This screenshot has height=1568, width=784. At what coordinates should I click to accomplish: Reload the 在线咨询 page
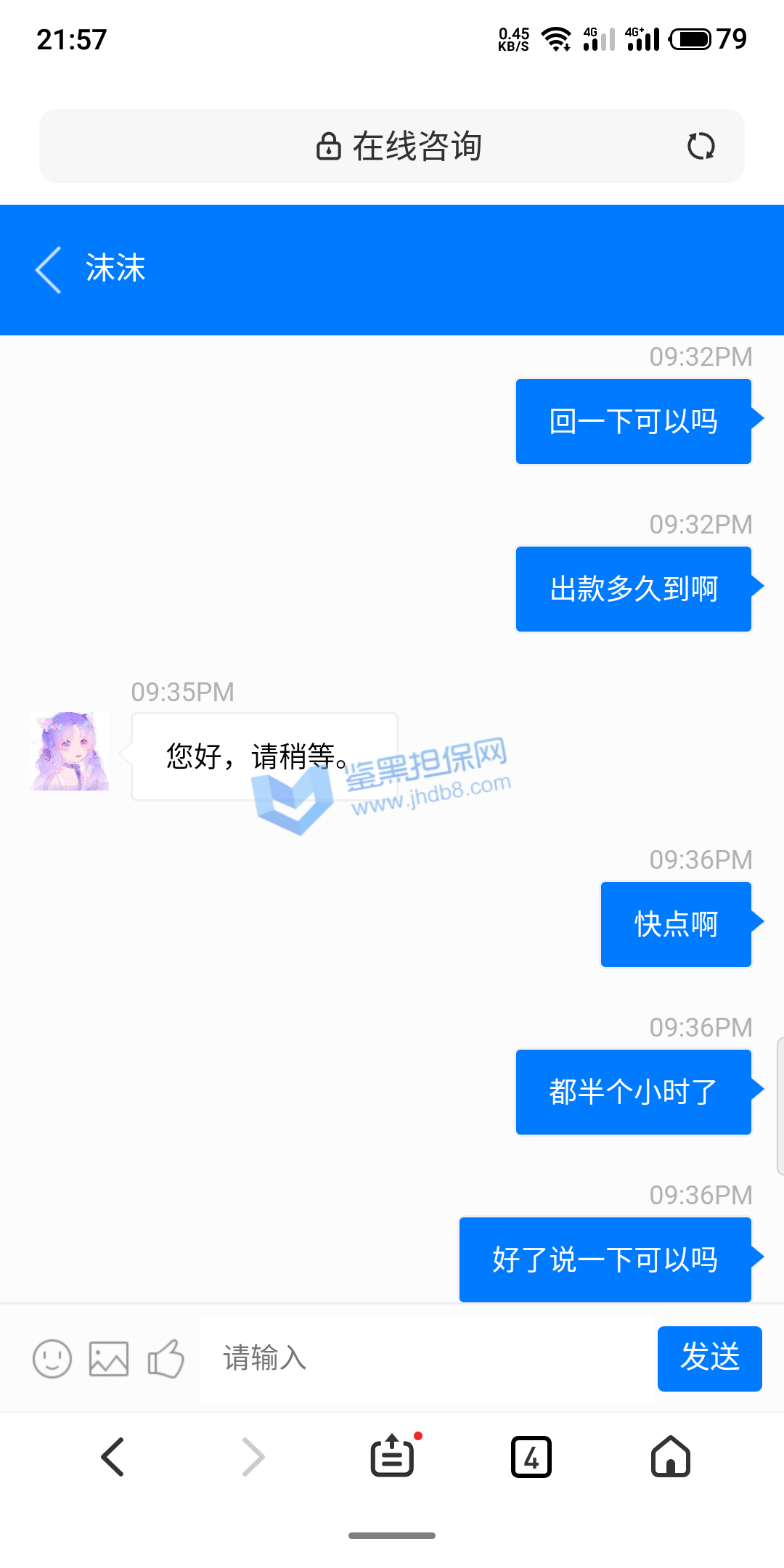(701, 146)
